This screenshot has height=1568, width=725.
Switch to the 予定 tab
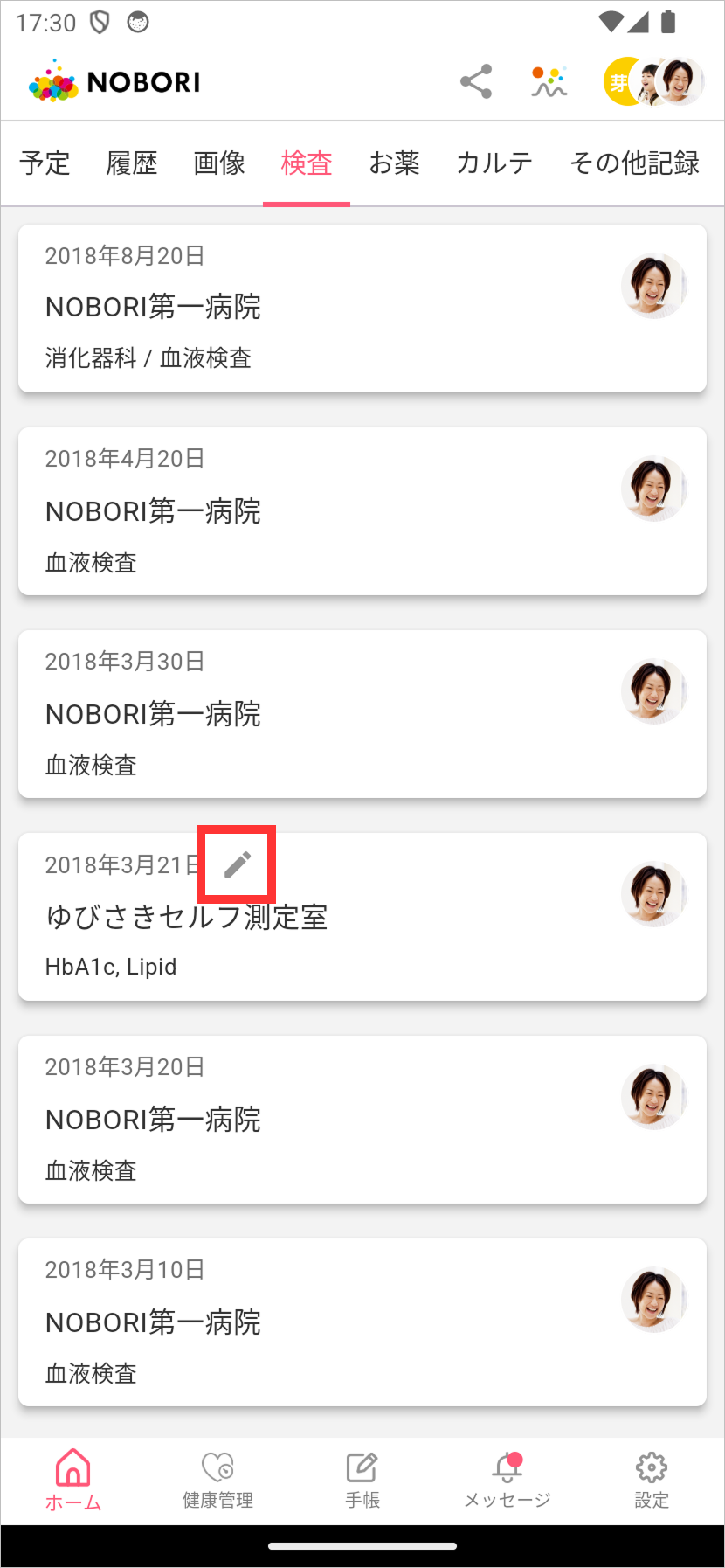45,163
